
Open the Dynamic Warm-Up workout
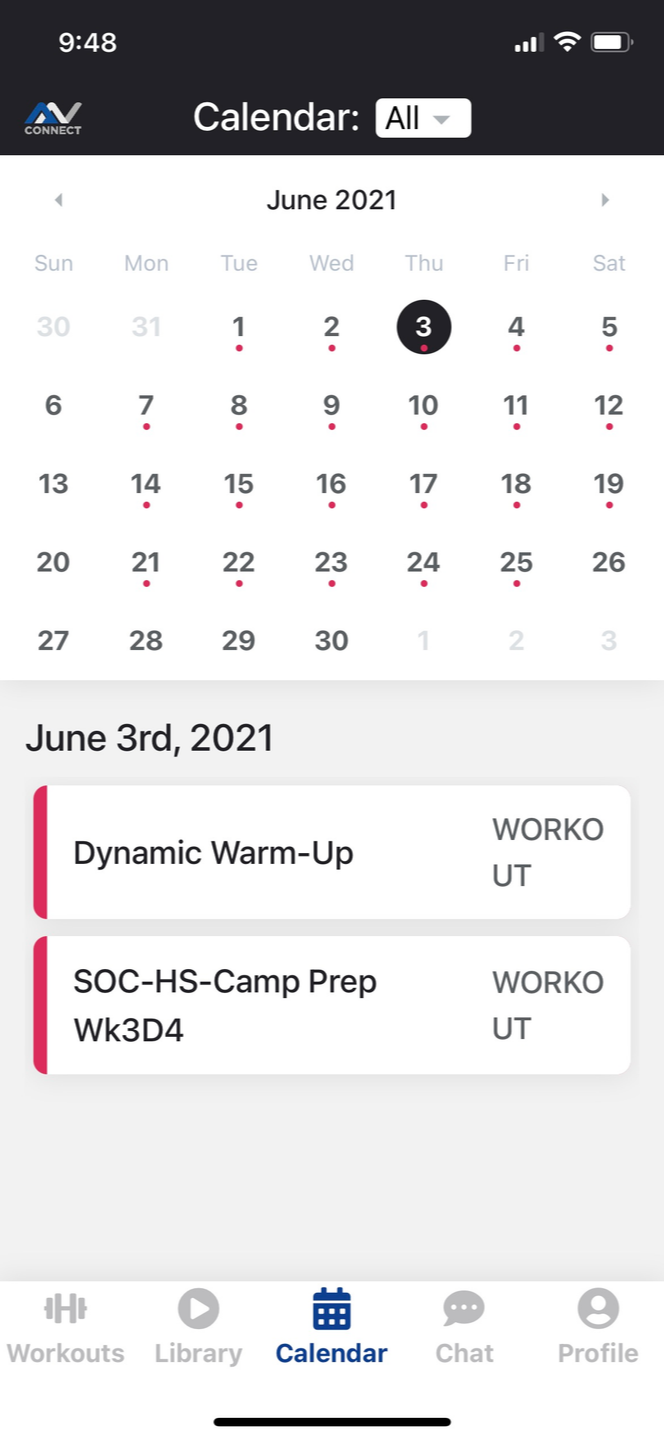332,853
